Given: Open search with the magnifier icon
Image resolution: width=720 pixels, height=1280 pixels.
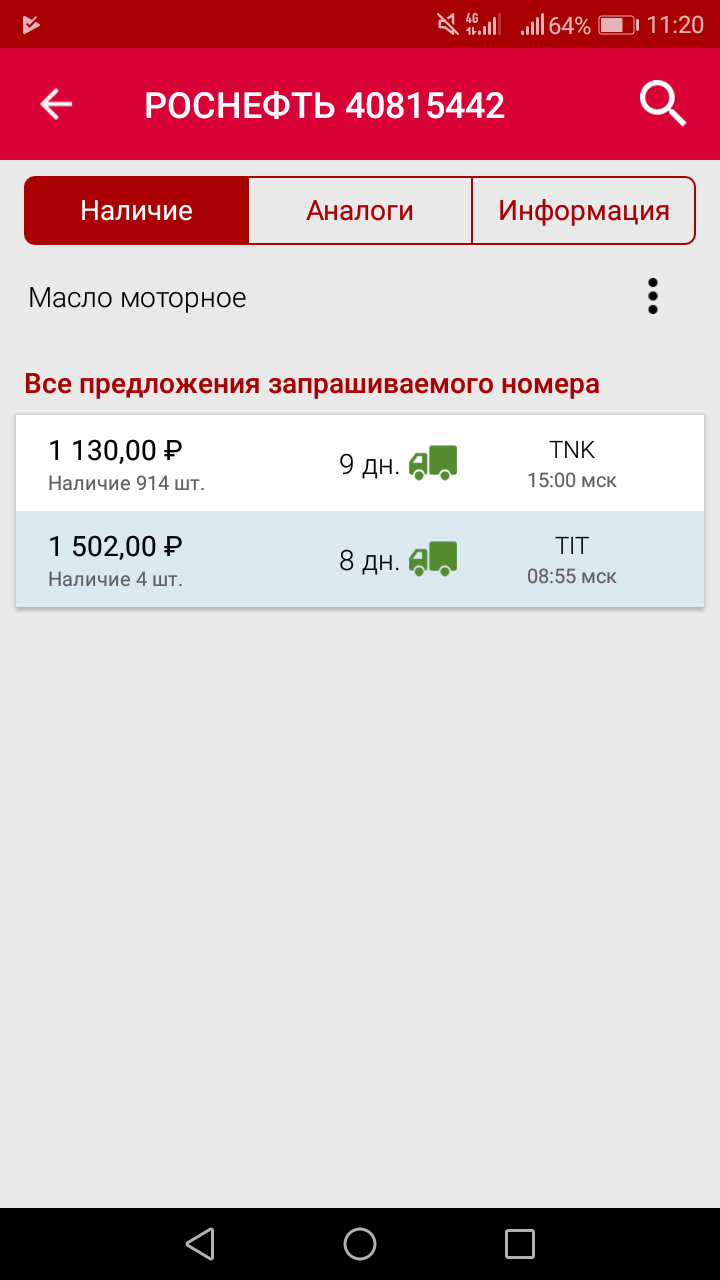Looking at the screenshot, I should 663,104.
